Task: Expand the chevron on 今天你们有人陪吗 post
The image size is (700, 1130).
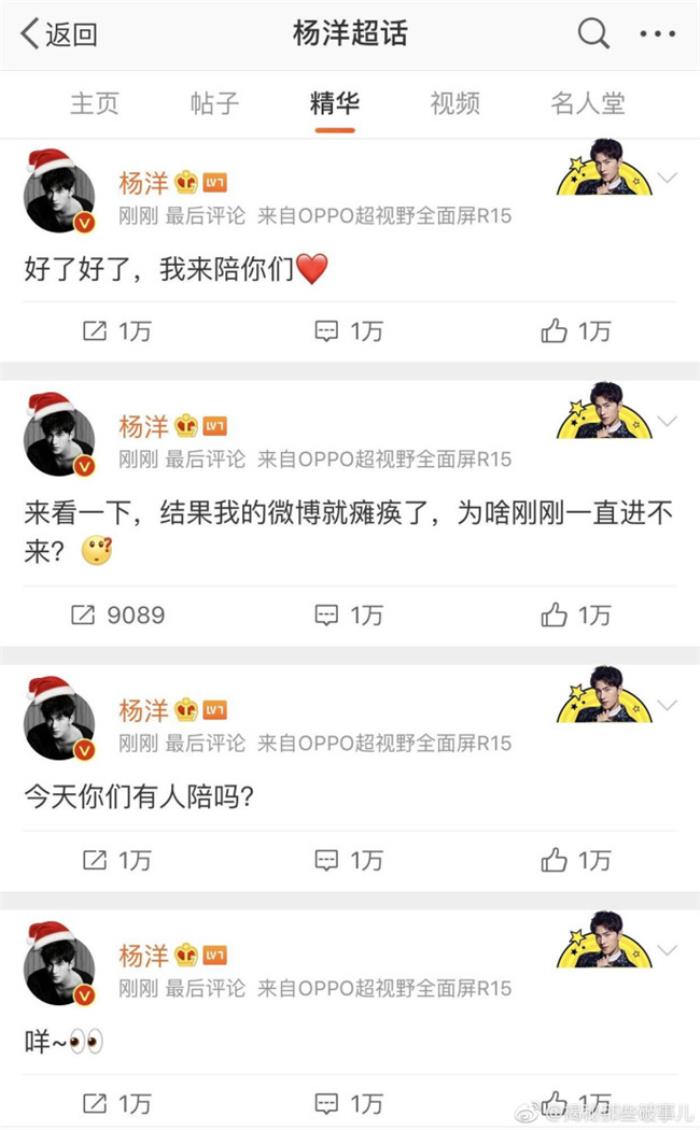Action: [x=668, y=707]
